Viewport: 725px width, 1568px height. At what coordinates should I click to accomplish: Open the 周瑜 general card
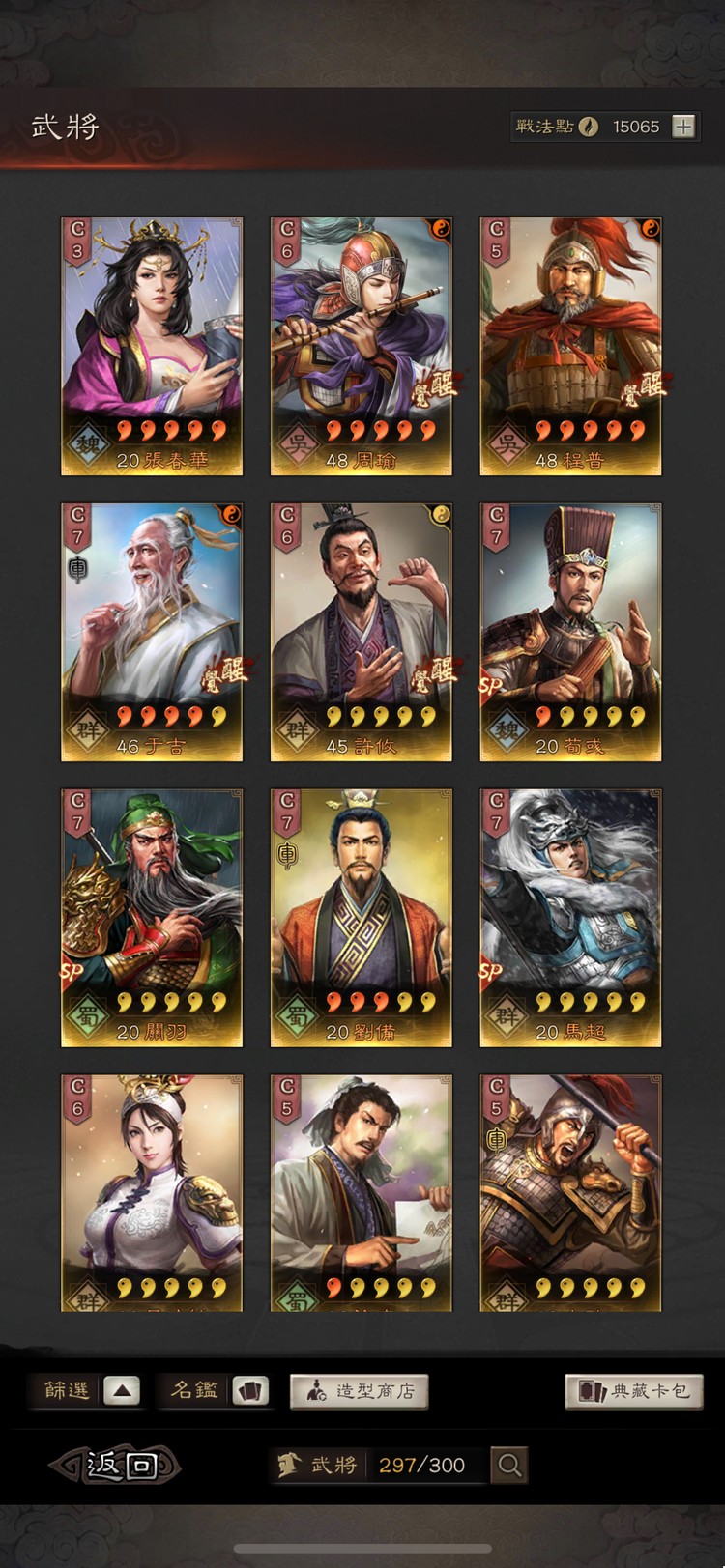pos(361,346)
